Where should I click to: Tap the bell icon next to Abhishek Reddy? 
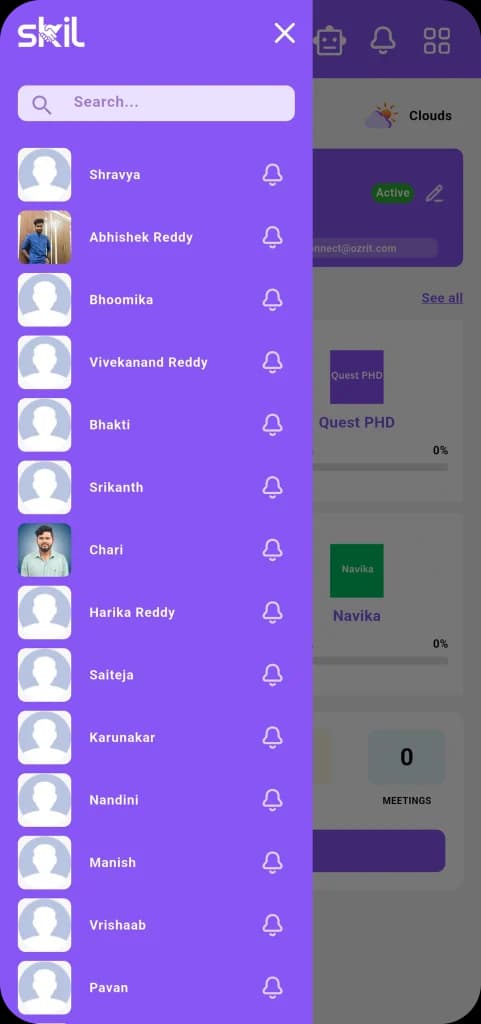click(272, 237)
